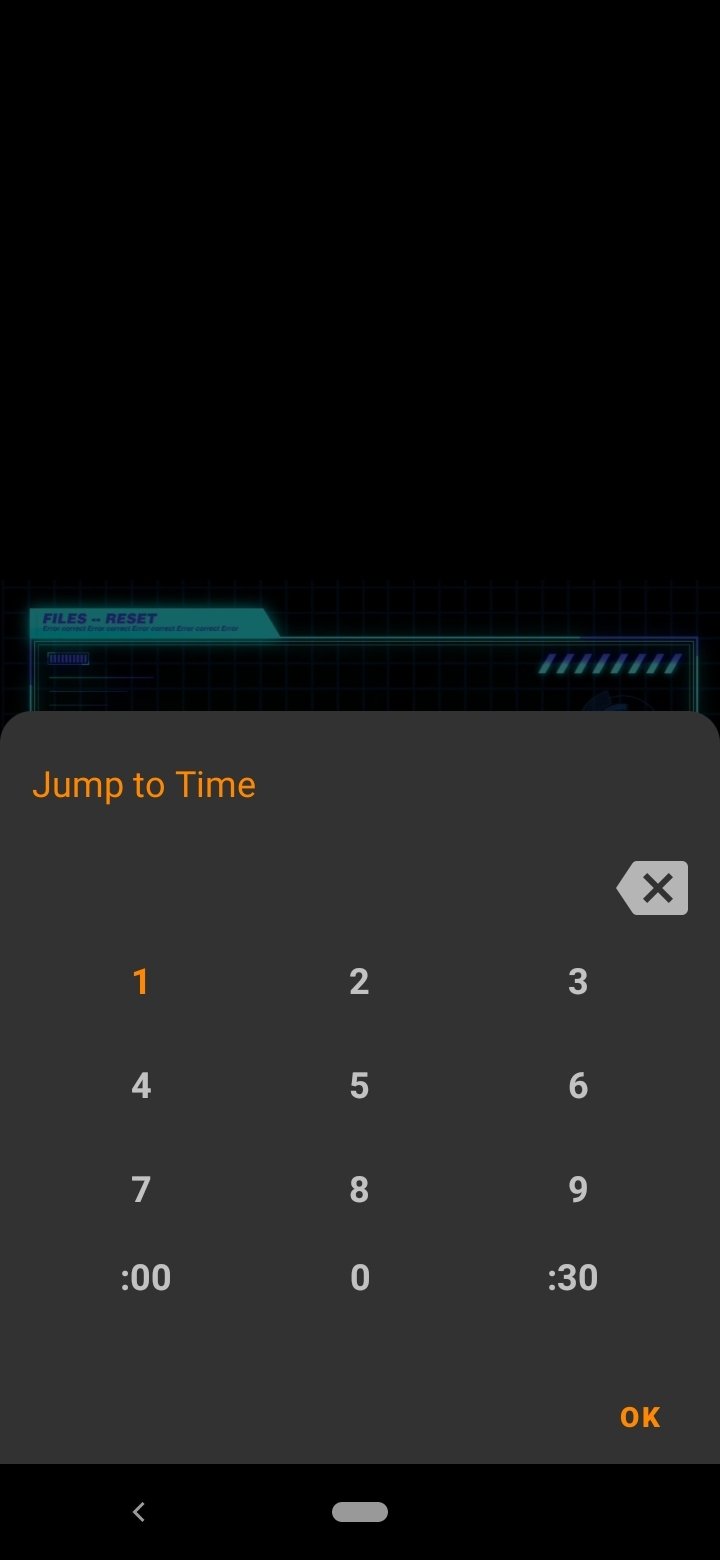The image size is (720, 1560).
Task: Enter digit 2 on the keypad
Action: (x=360, y=981)
